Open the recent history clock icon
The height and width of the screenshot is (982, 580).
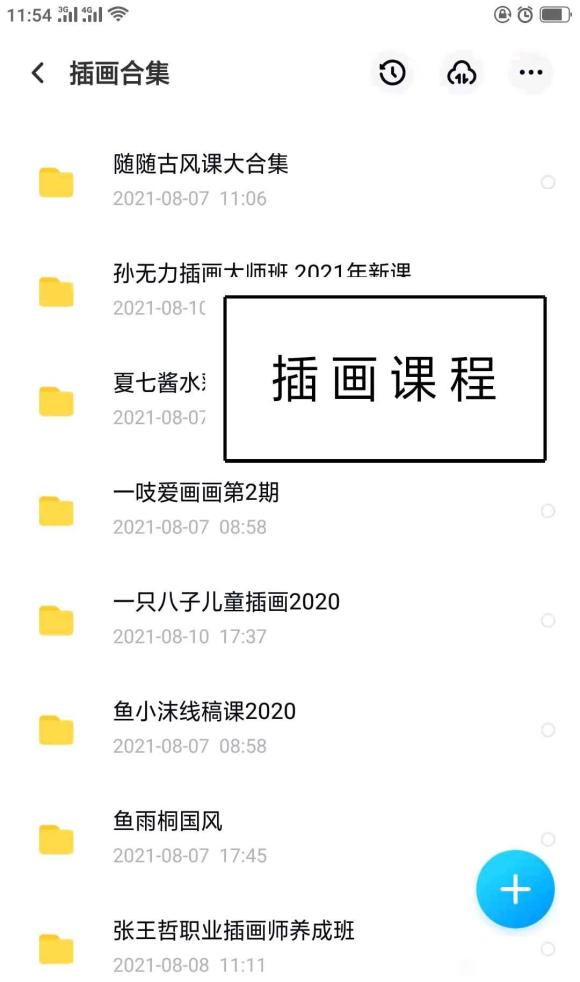(x=393, y=73)
